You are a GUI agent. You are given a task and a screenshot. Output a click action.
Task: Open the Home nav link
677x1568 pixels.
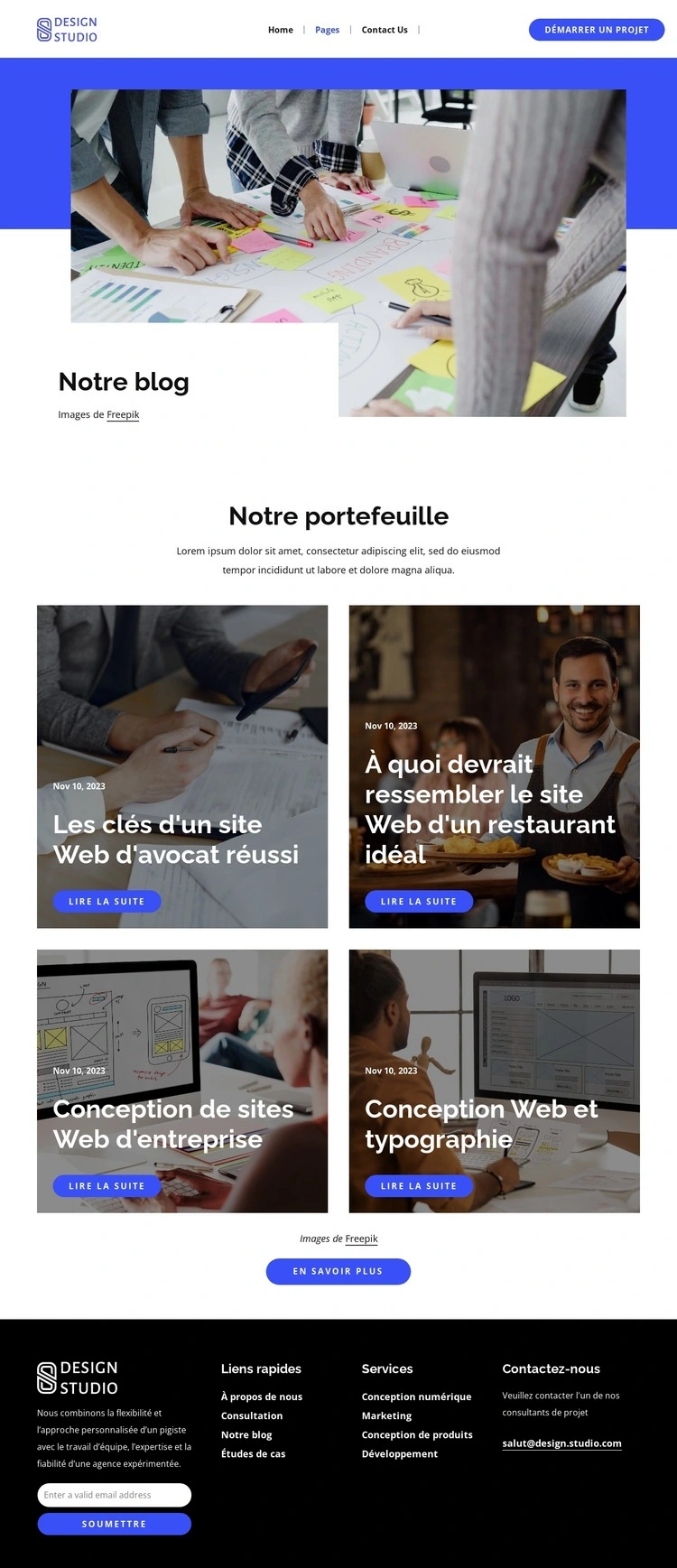[280, 30]
